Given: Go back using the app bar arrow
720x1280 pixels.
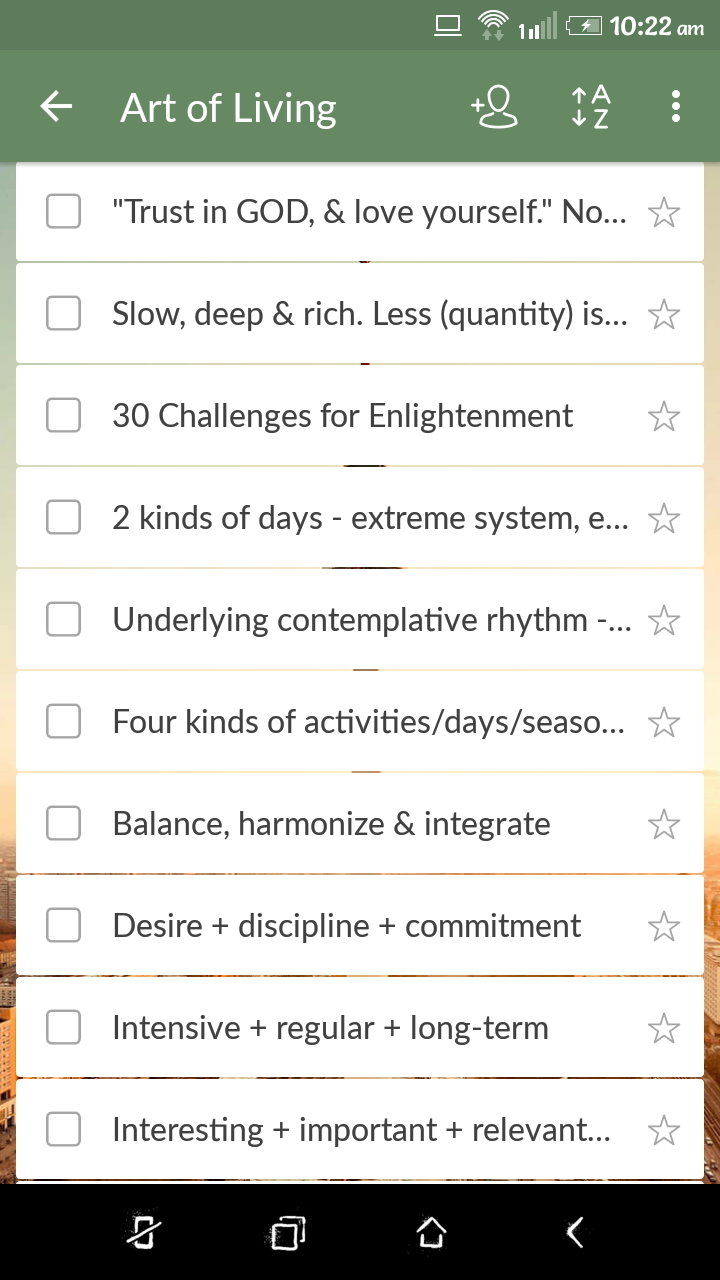Looking at the screenshot, I should point(57,107).
